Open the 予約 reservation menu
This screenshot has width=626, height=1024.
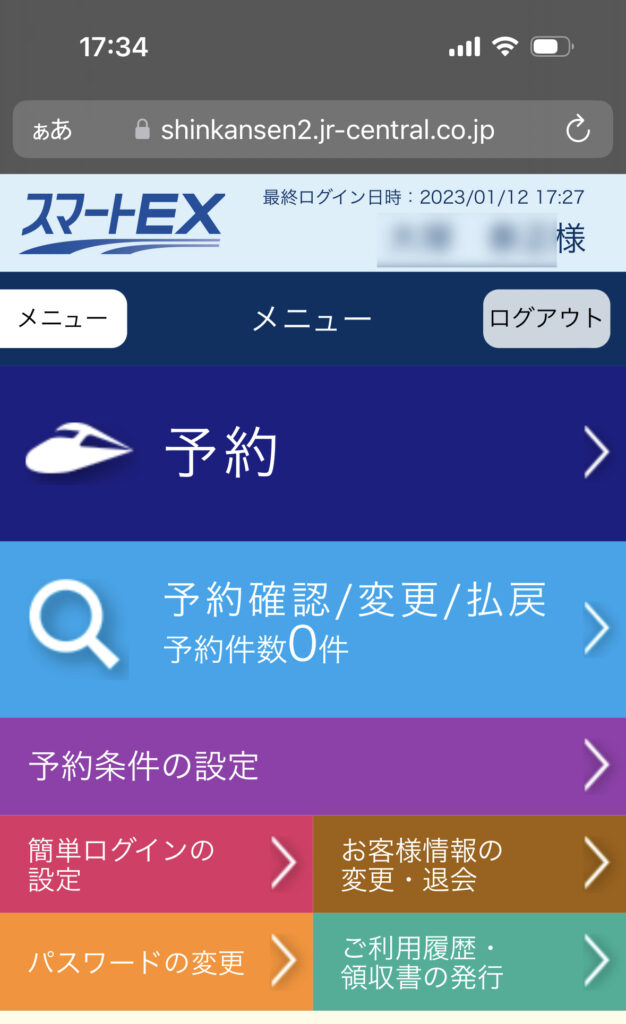coord(313,453)
